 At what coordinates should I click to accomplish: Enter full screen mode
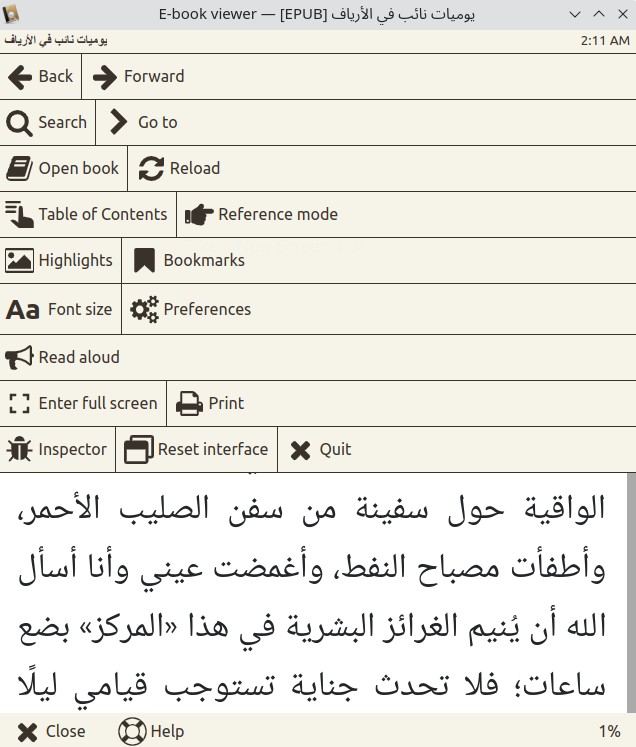(x=82, y=403)
